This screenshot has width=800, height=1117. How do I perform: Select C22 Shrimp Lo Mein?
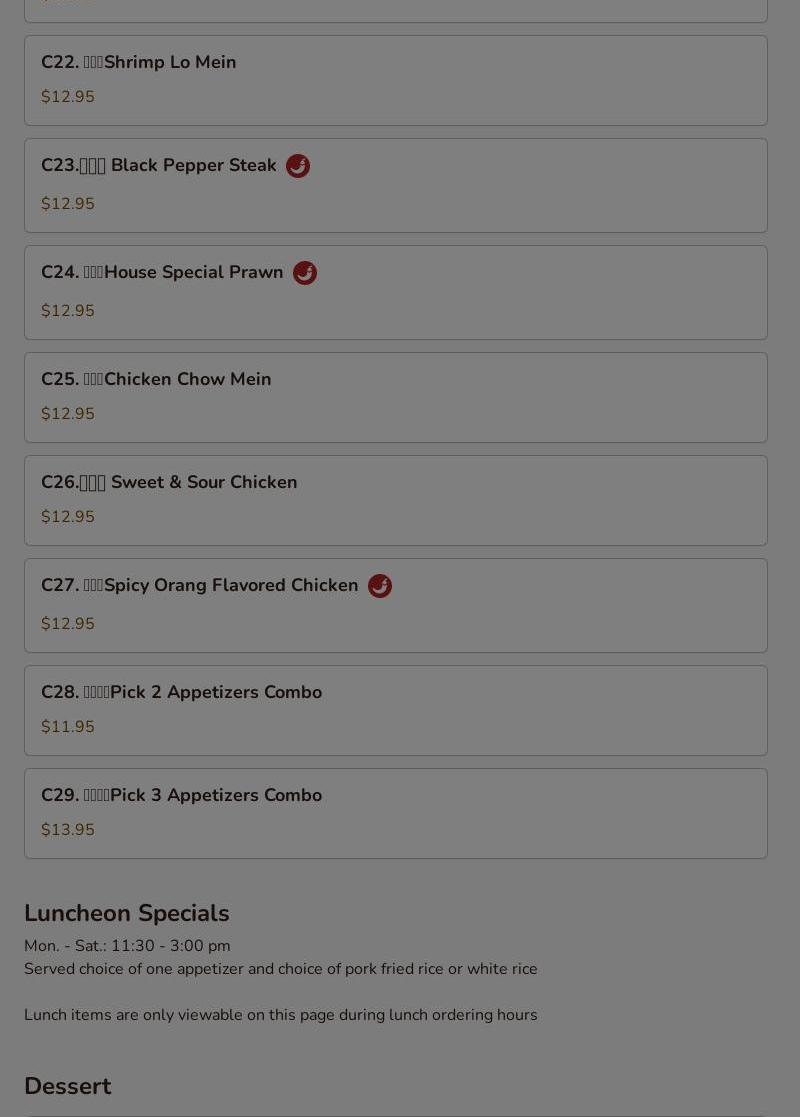395,80
